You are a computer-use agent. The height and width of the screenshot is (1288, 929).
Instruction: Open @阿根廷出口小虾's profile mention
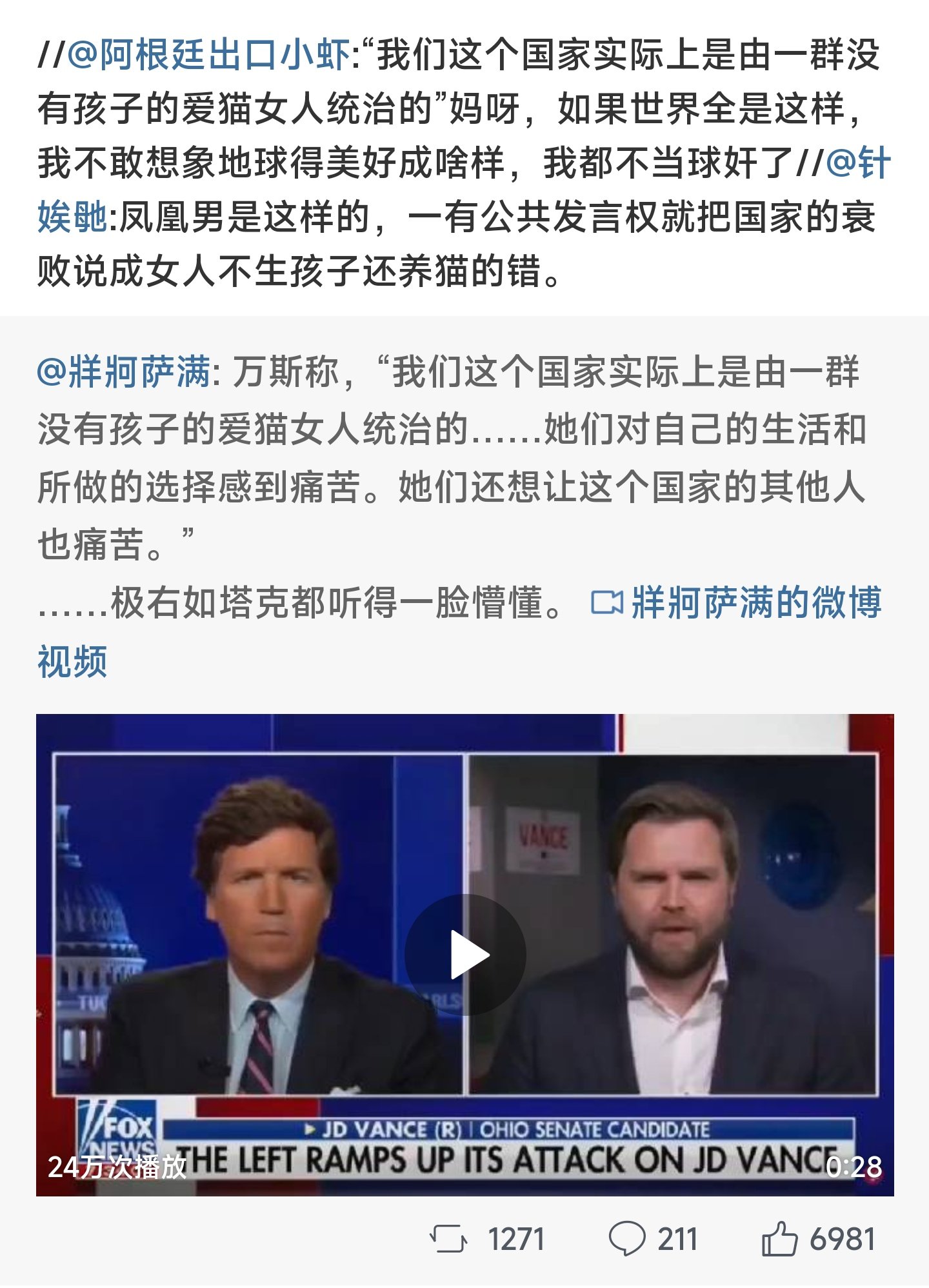pyautogui.click(x=208, y=55)
